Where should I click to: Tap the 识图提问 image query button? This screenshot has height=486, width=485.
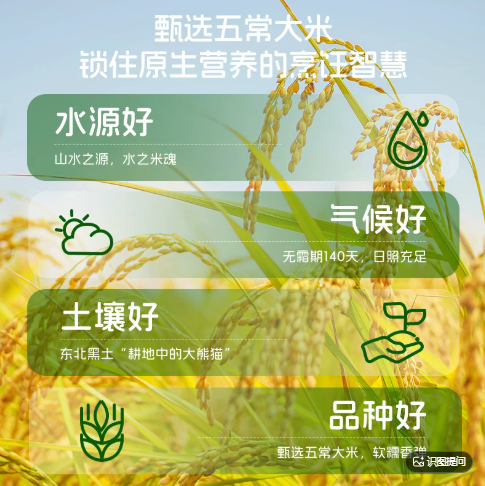point(439,462)
